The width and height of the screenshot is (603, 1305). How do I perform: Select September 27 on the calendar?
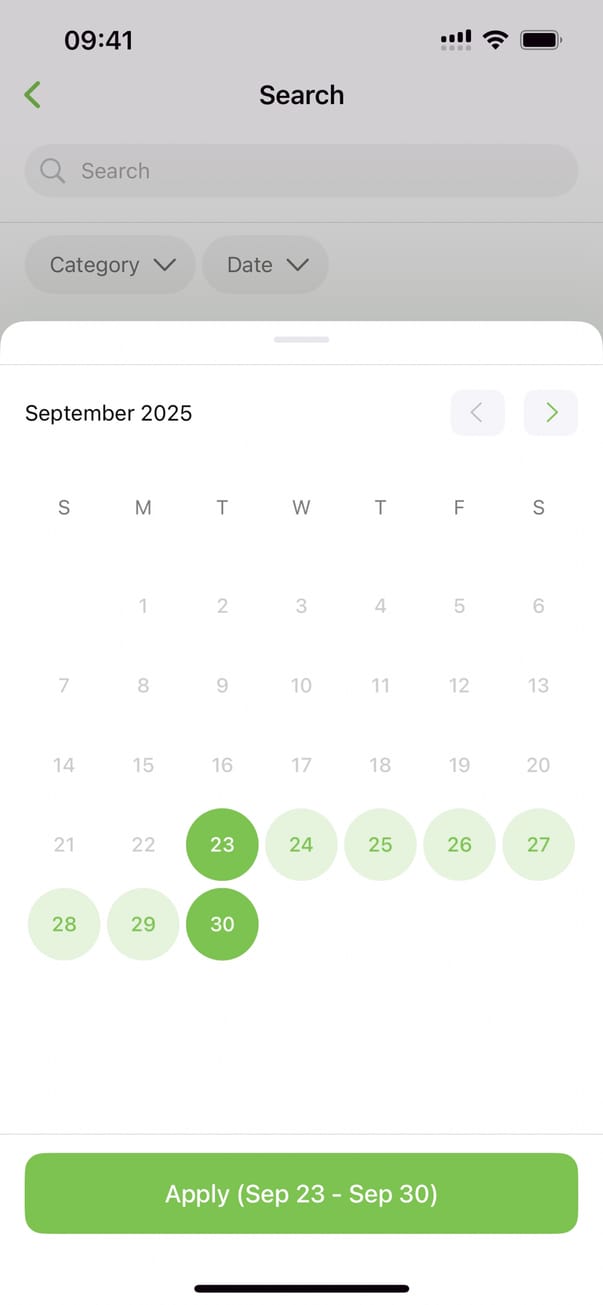[x=538, y=844]
